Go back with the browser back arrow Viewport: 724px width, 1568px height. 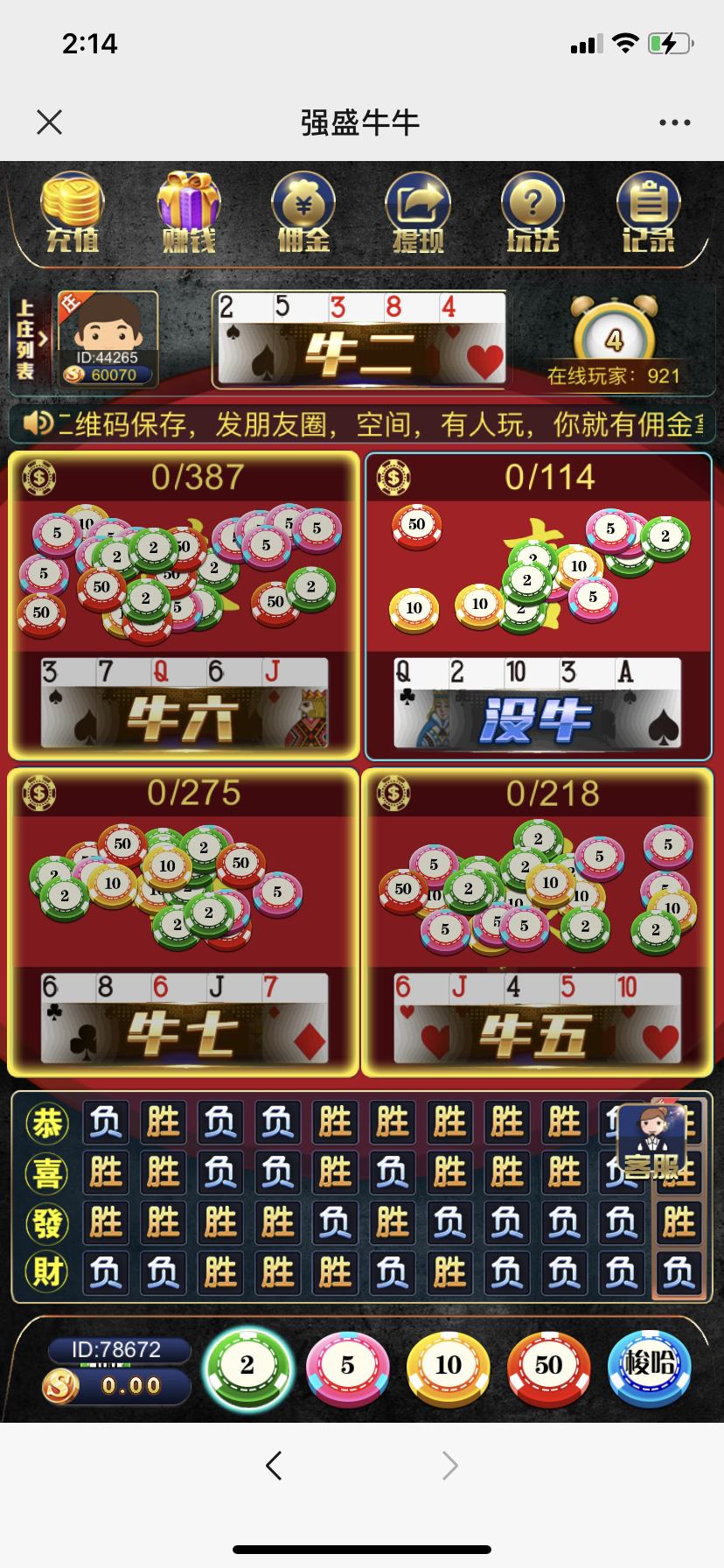point(274,1465)
